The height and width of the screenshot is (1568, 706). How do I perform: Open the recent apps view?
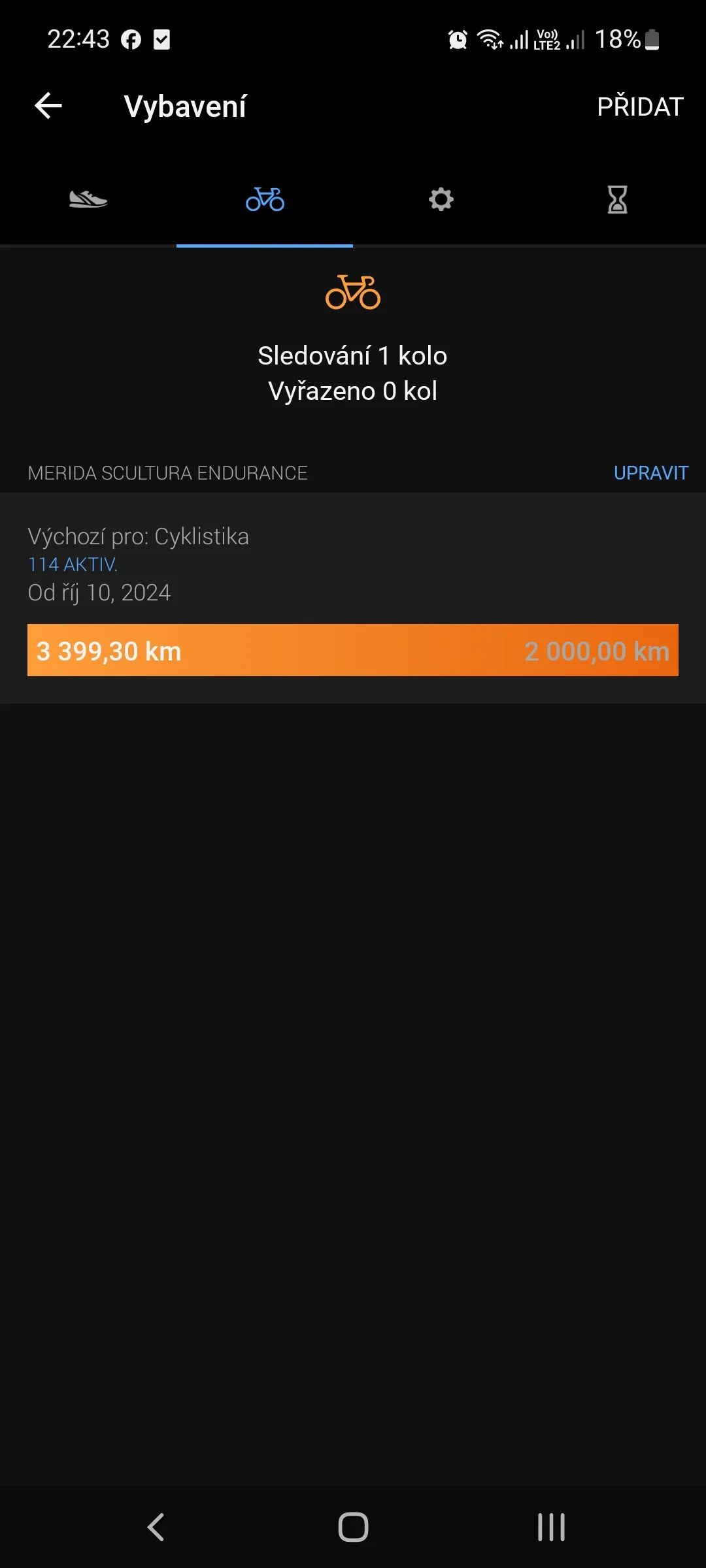click(x=551, y=1527)
